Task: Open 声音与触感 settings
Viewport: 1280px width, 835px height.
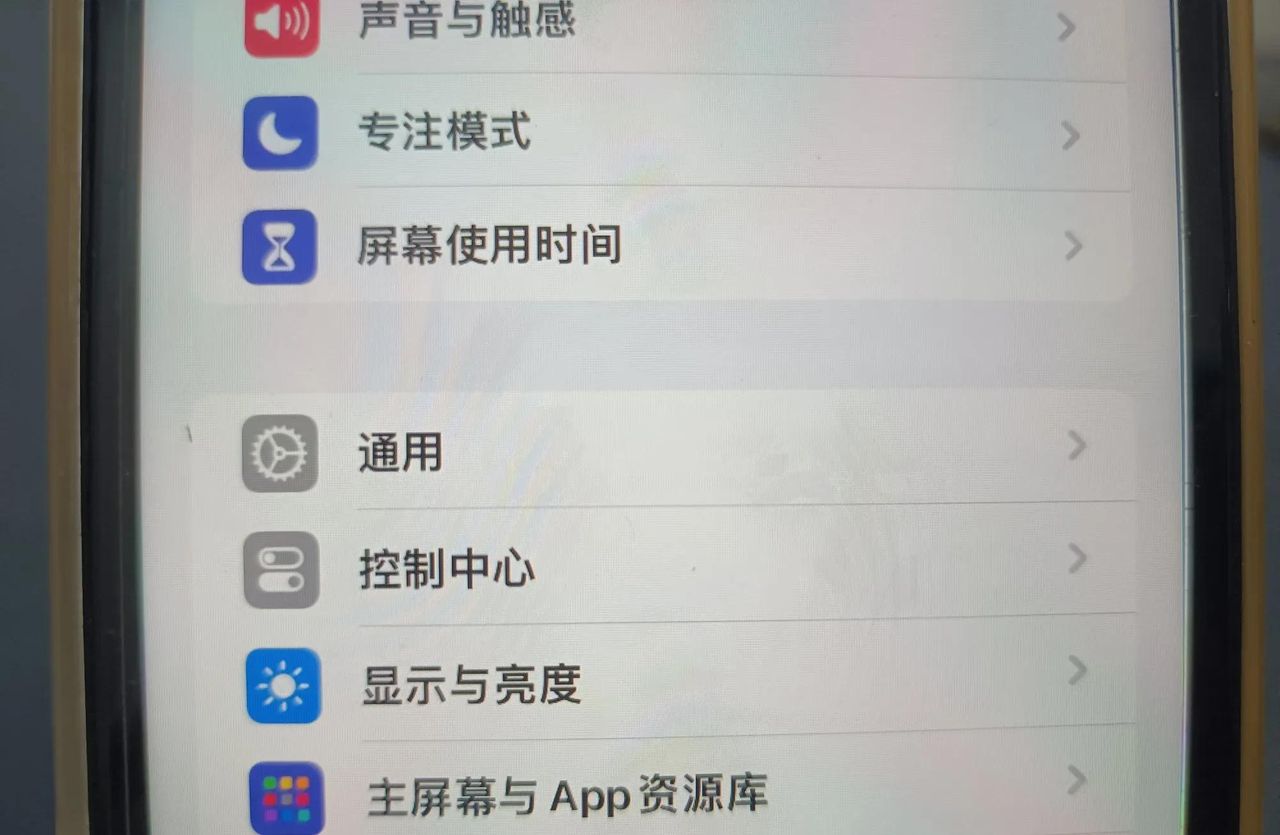Action: pyautogui.click(x=467, y=22)
